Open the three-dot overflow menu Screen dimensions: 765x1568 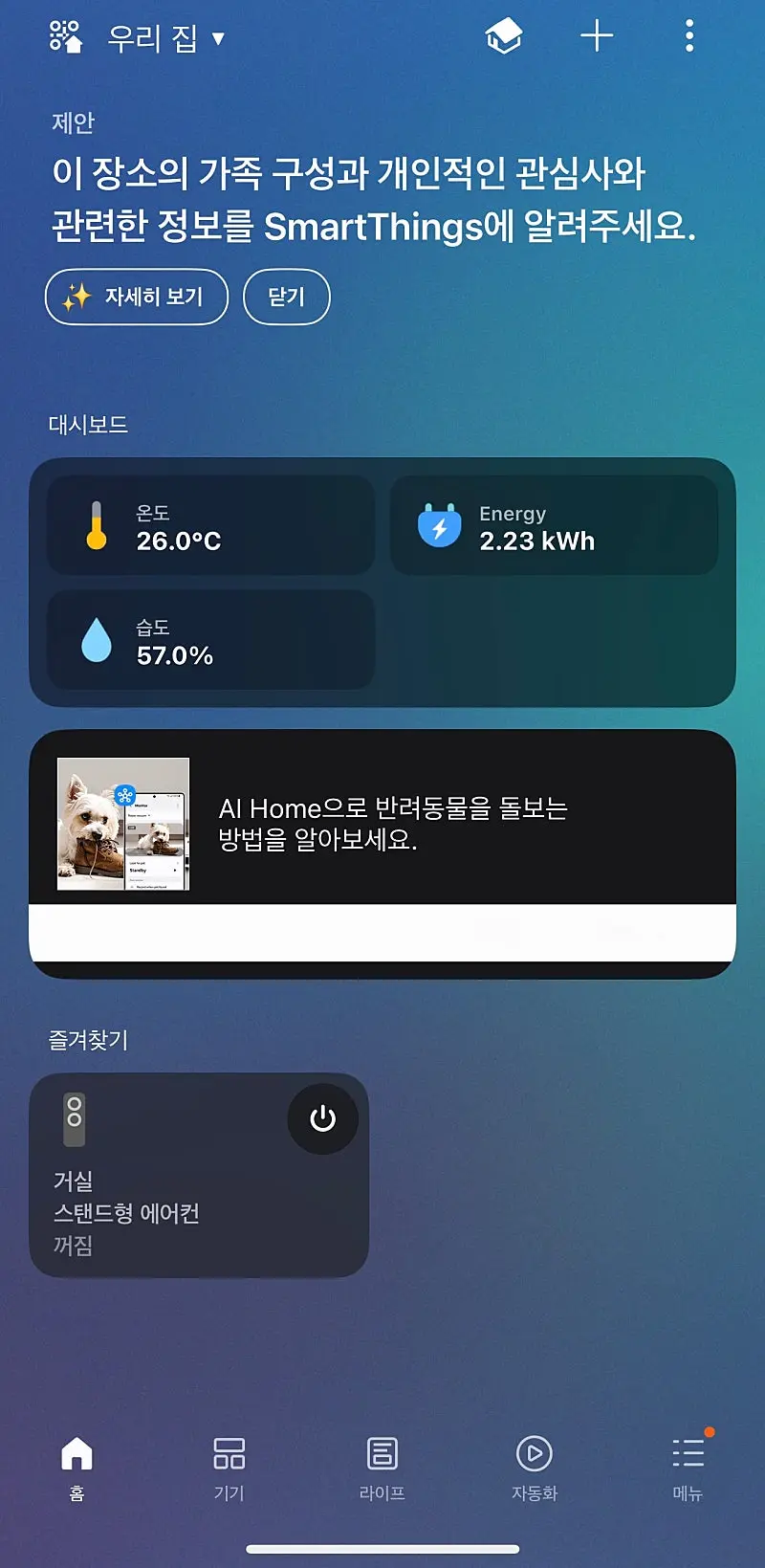coord(689,37)
